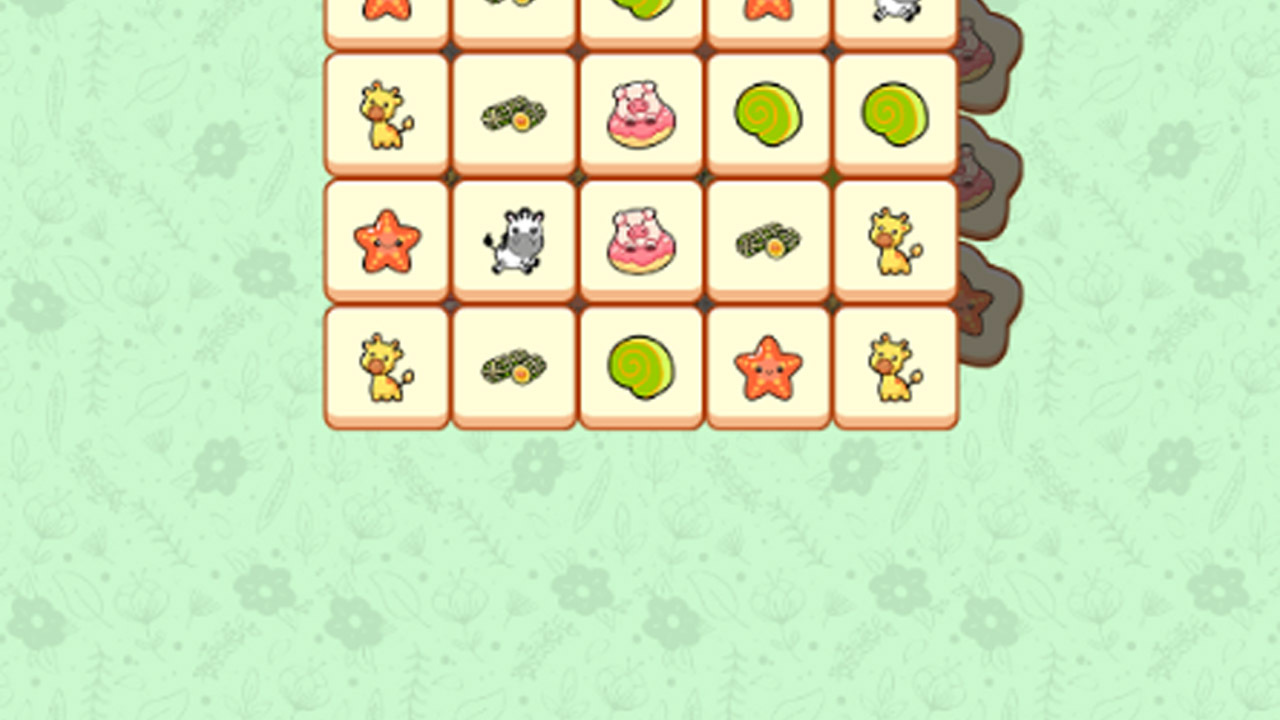
Task: Select the pig donut tile beside the zebra
Action: (x=641, y=241)
